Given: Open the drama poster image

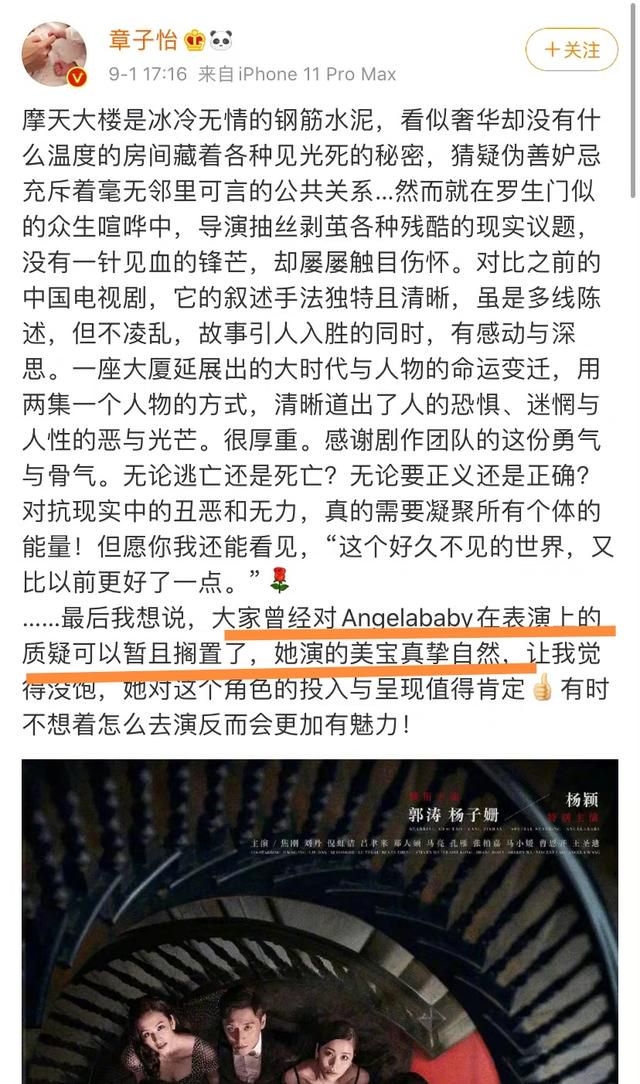Looking at the screenshot, I should pyautogui.click(x=320, y=921).
